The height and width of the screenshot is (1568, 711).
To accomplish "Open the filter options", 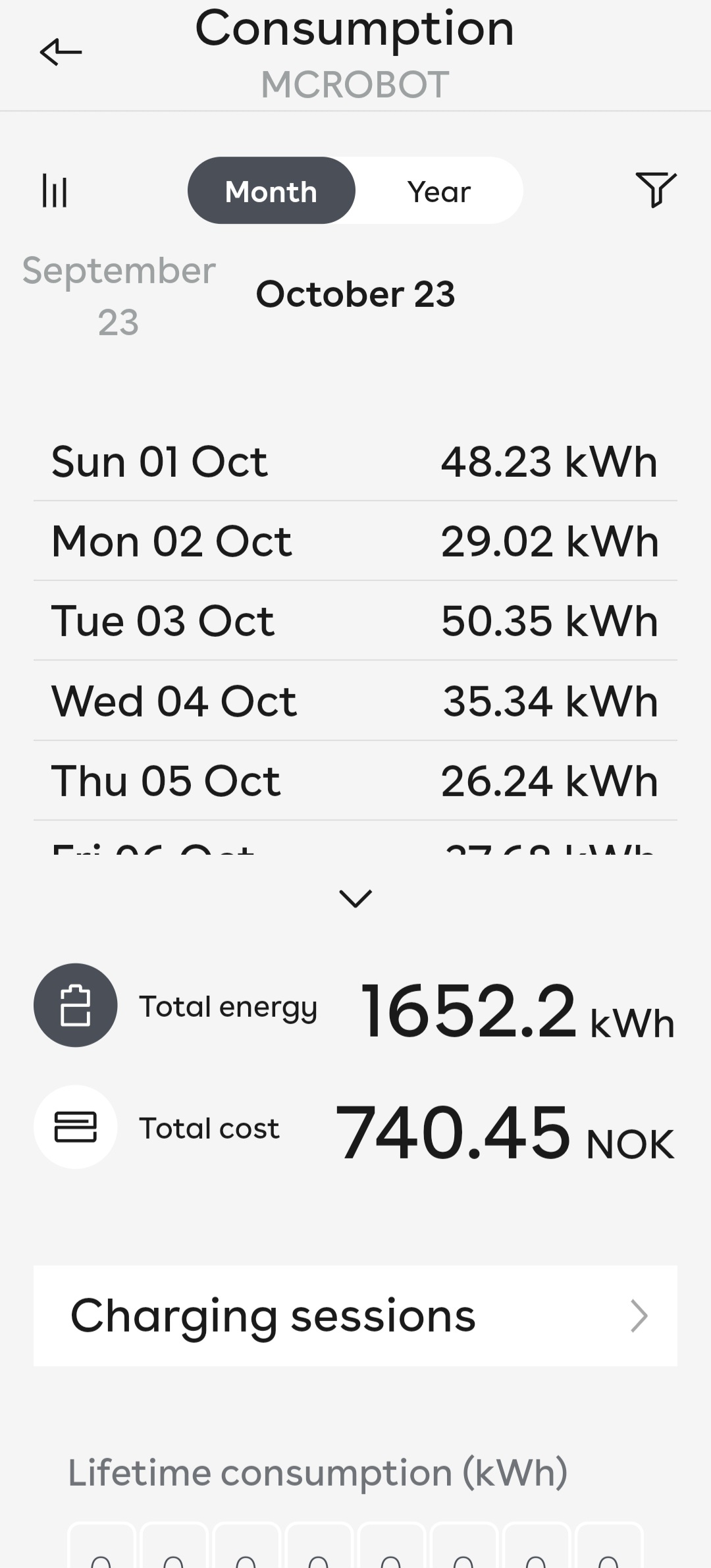I will tap(656, 190).
